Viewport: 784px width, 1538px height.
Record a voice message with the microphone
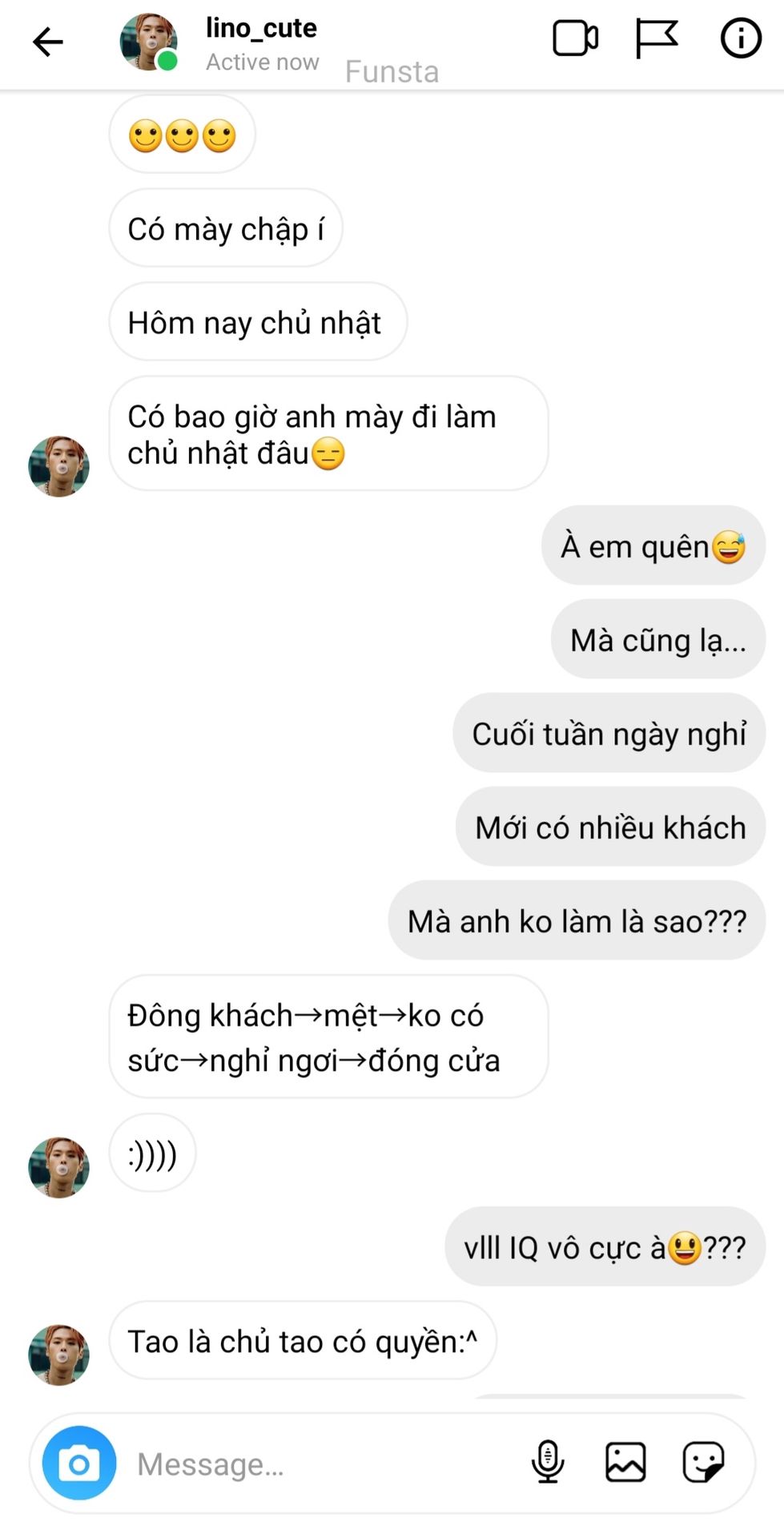tap(548, 1462)
